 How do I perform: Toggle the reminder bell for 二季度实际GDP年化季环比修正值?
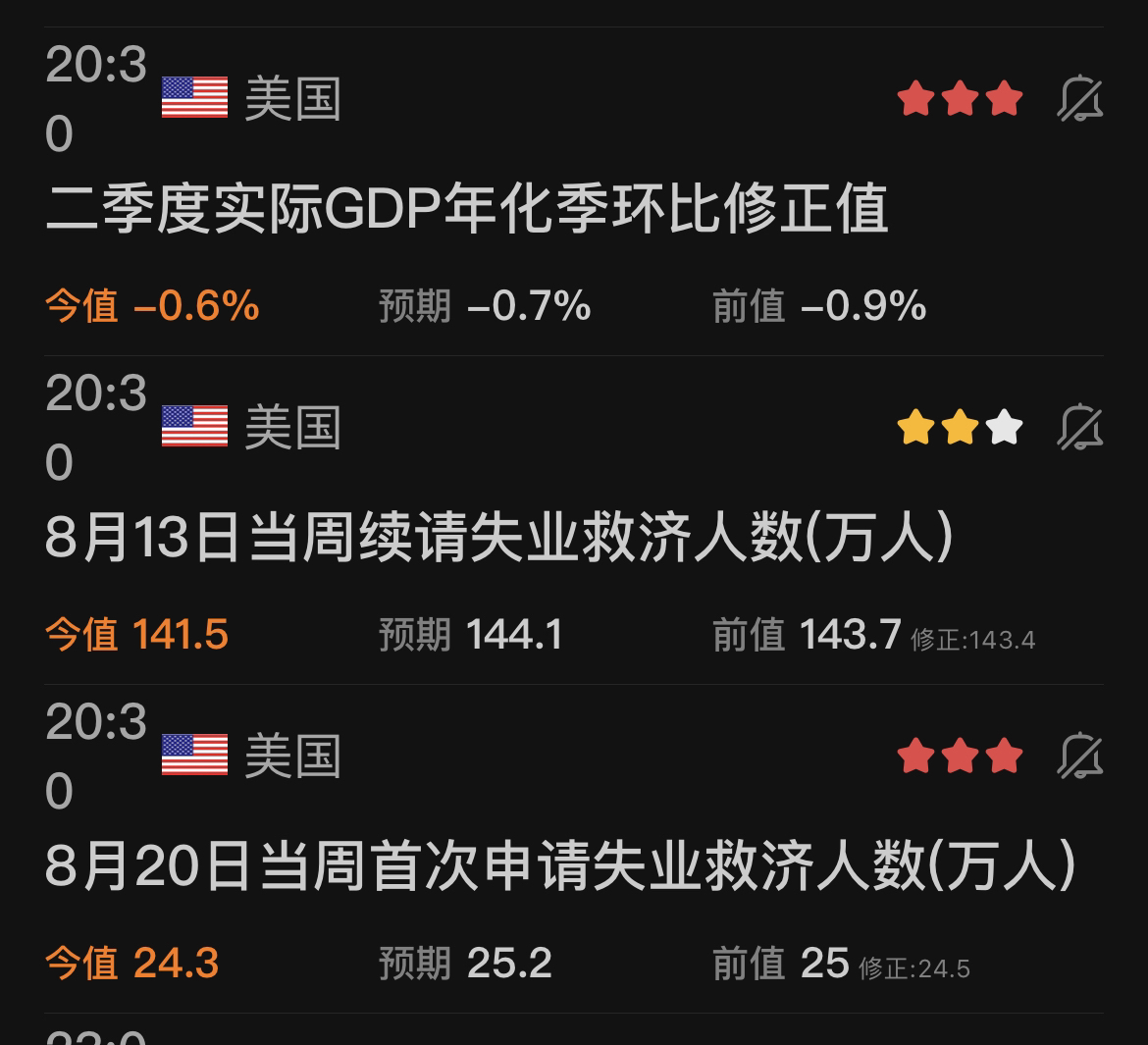[1079, 99]
